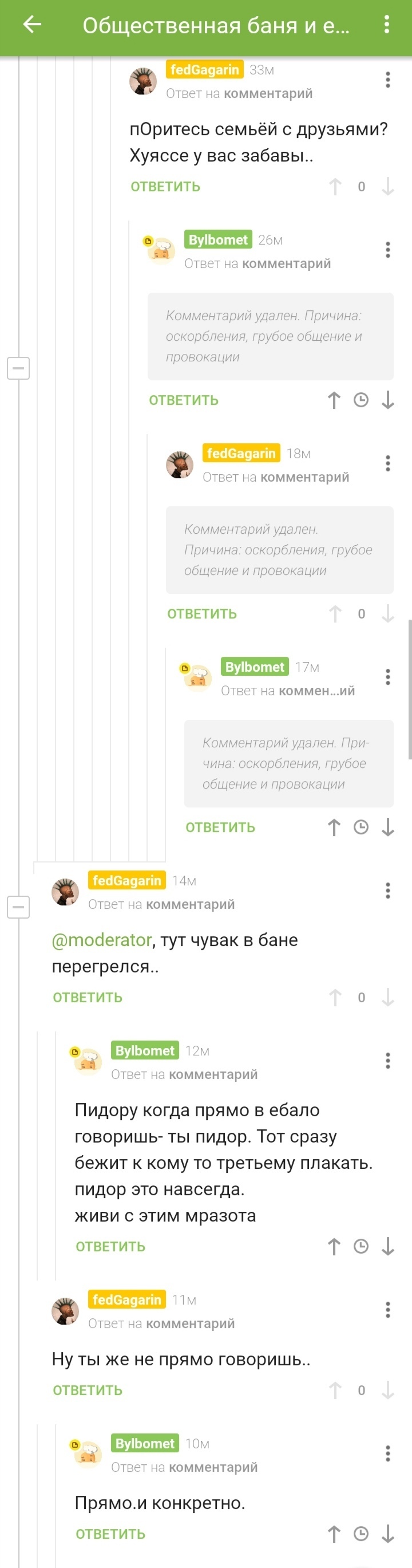Open options for Bylbomet's 12м comment

[387, 1061]
